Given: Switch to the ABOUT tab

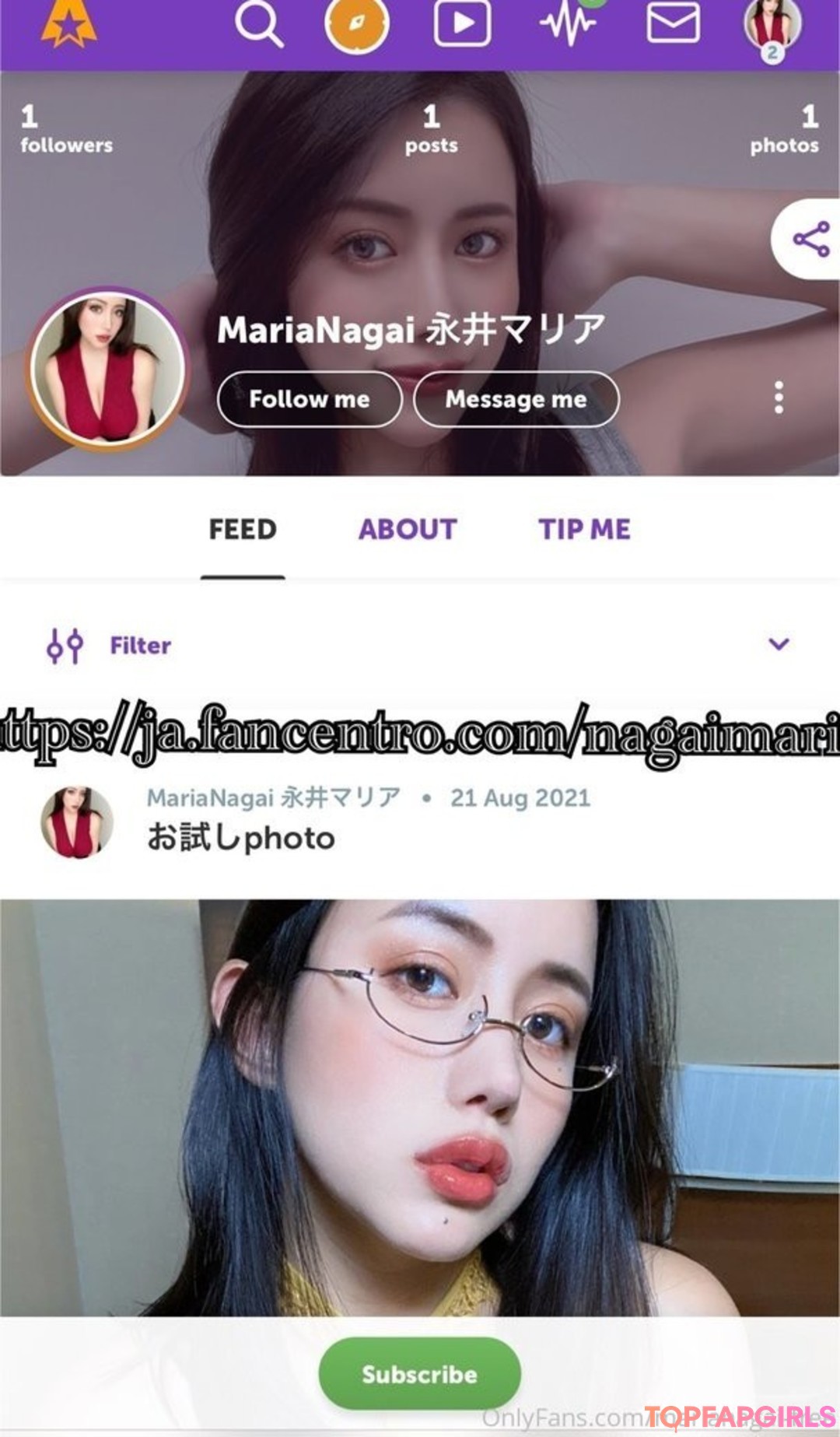Looking at the screenshot, I should tap(408, 530).
